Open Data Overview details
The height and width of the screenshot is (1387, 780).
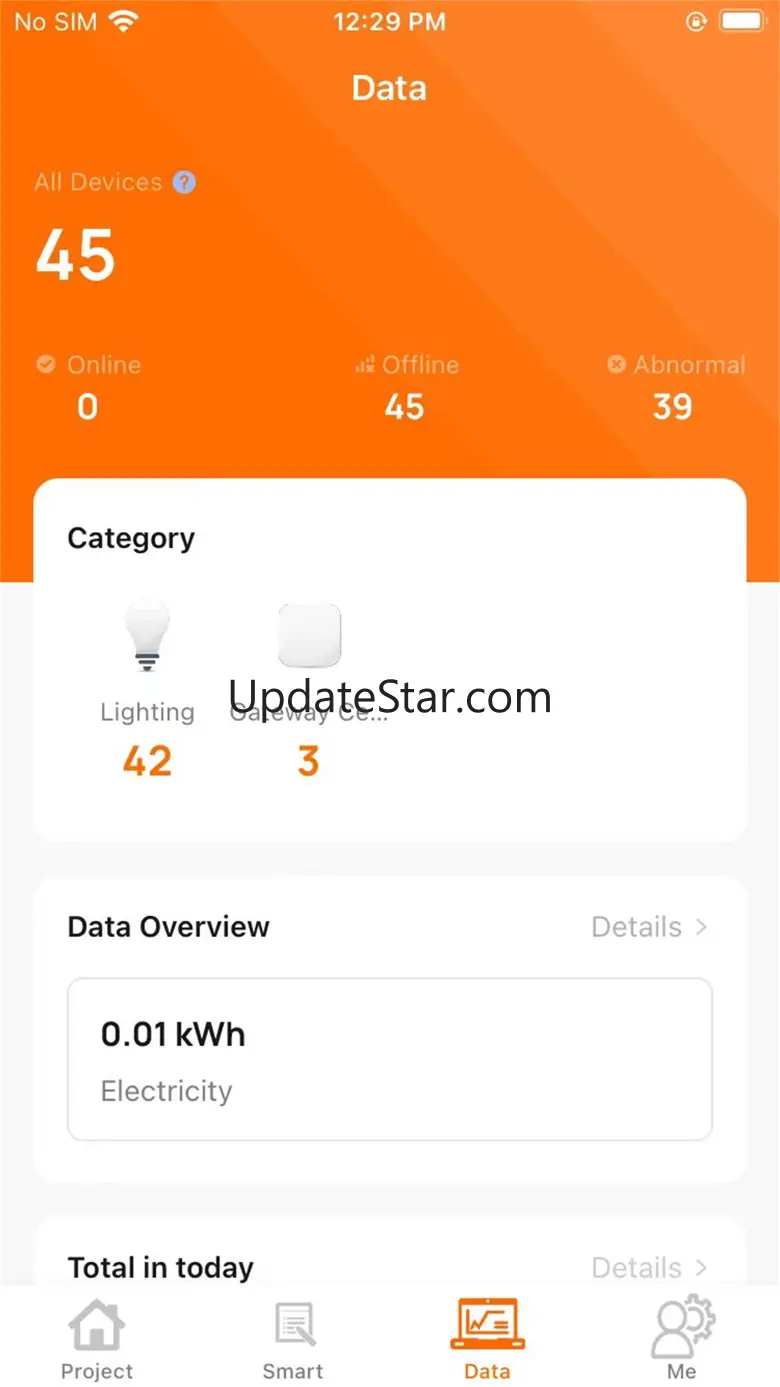pyautogui.click(x=649, y=927)
